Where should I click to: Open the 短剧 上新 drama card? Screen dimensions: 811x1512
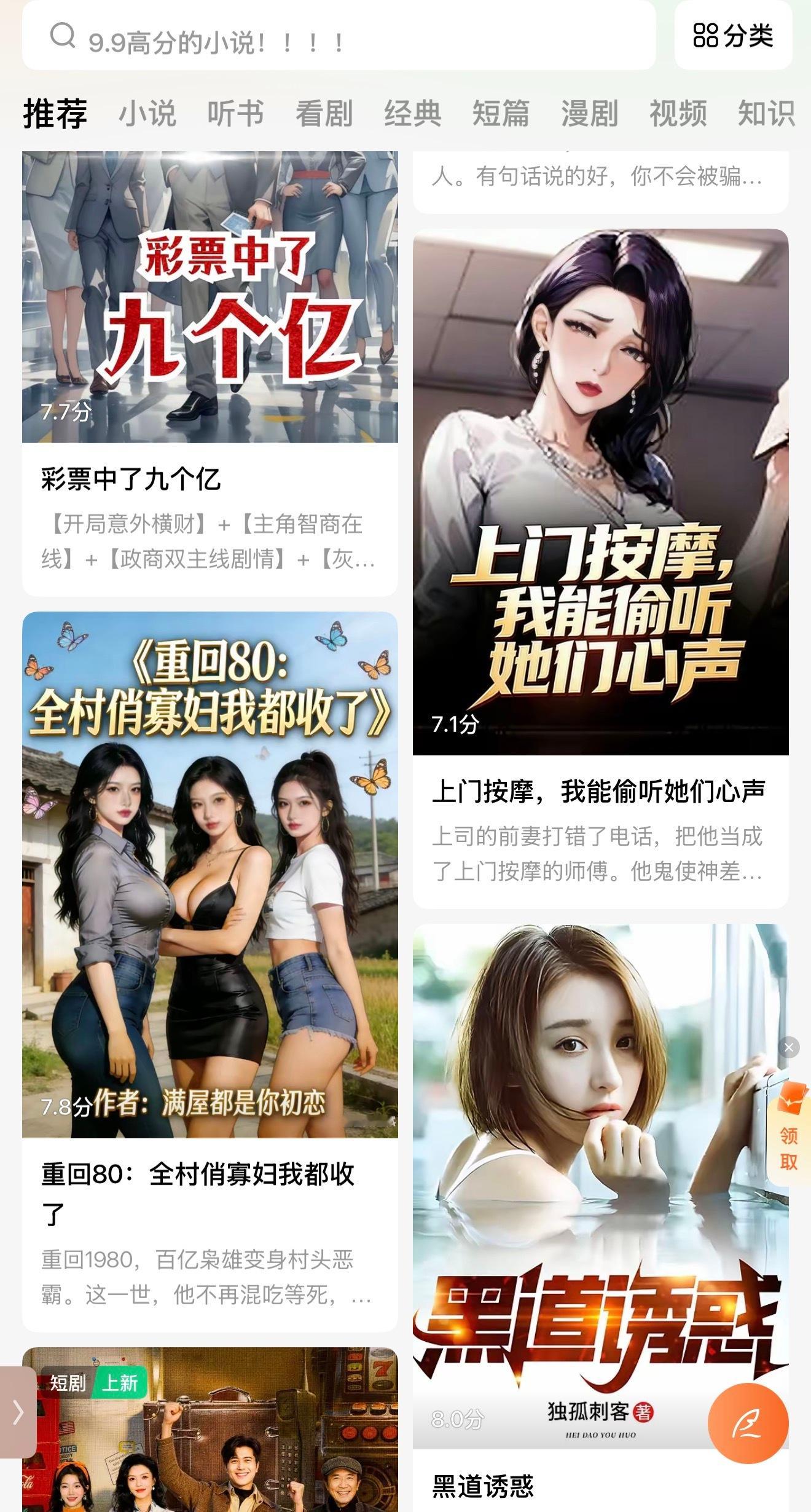[210, 1438]
